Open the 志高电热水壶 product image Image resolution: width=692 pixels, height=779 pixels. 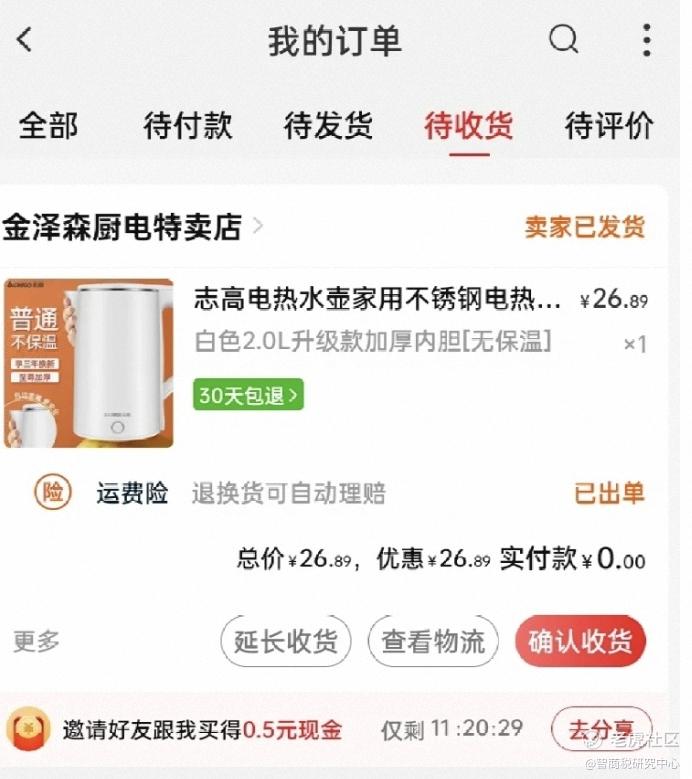(x=89, y=363)
